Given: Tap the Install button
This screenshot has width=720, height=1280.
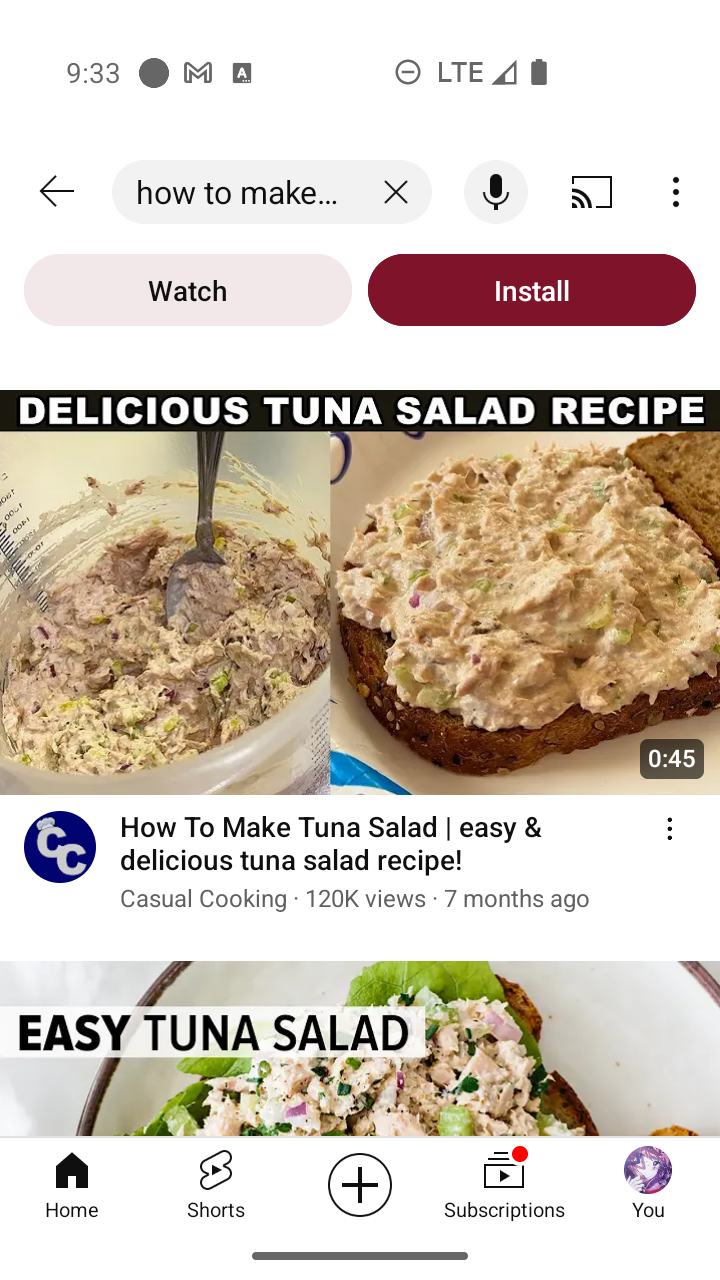Looking at the screenshot, I should tap(532, 290).
